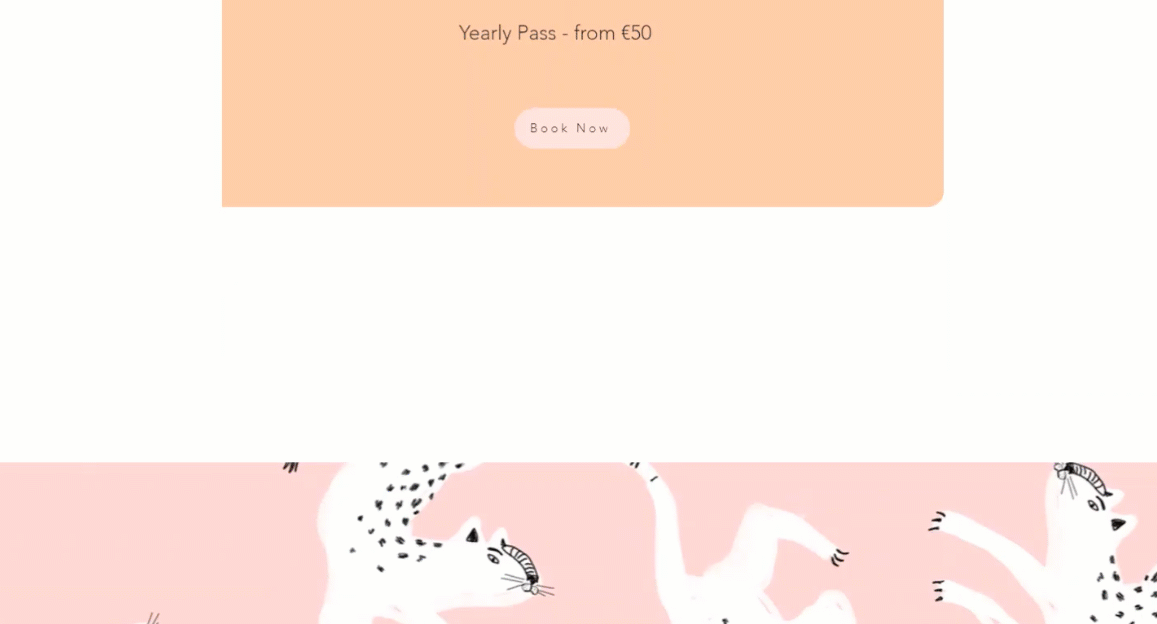
Task: Tap the Book Now button
Action: [571, 128]
